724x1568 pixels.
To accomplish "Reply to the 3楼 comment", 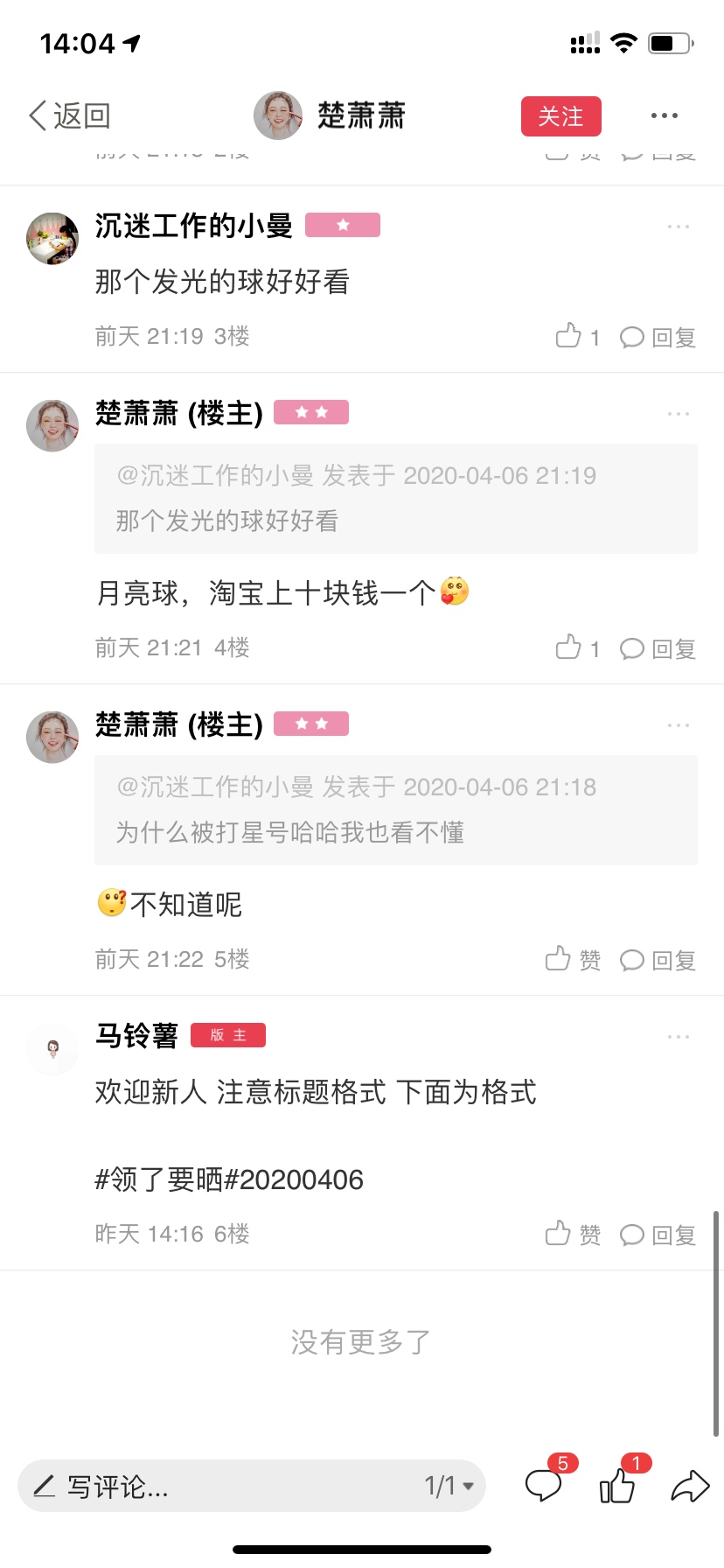I will (x=658, y=337).
